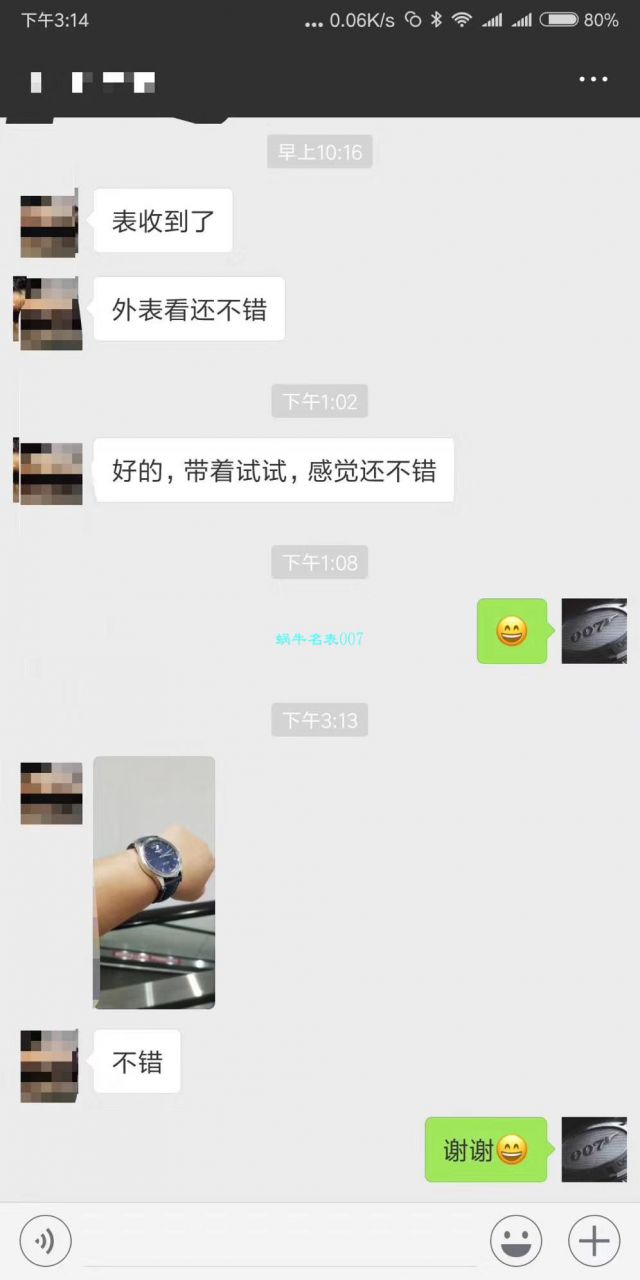The height and width of the screenshot is (1280, 640).
Task: Tap the message text input field
Action: (x=280, y=1242)
